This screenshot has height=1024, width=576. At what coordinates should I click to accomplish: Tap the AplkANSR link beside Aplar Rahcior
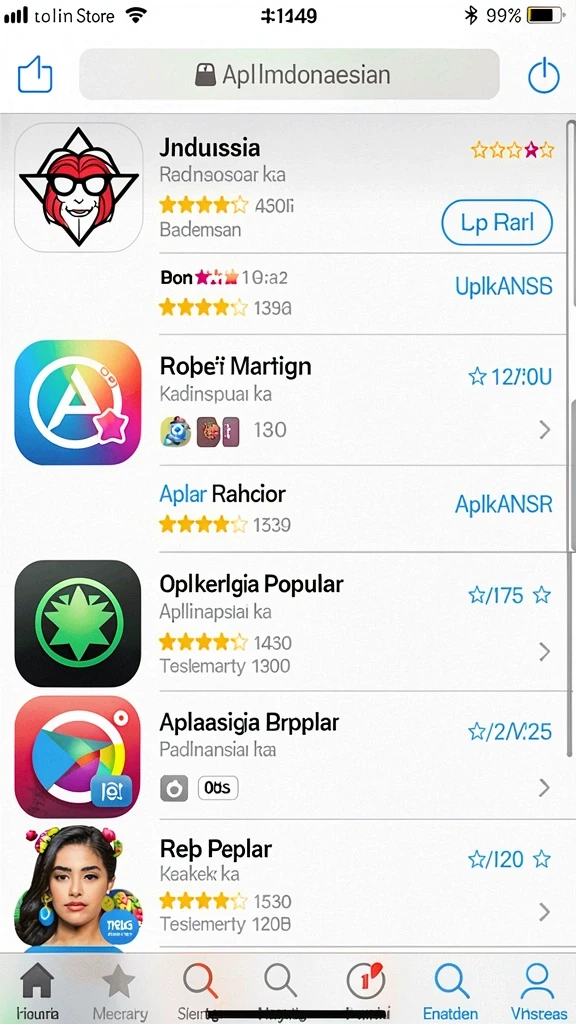pyautogui.click(x=504, y=504)
